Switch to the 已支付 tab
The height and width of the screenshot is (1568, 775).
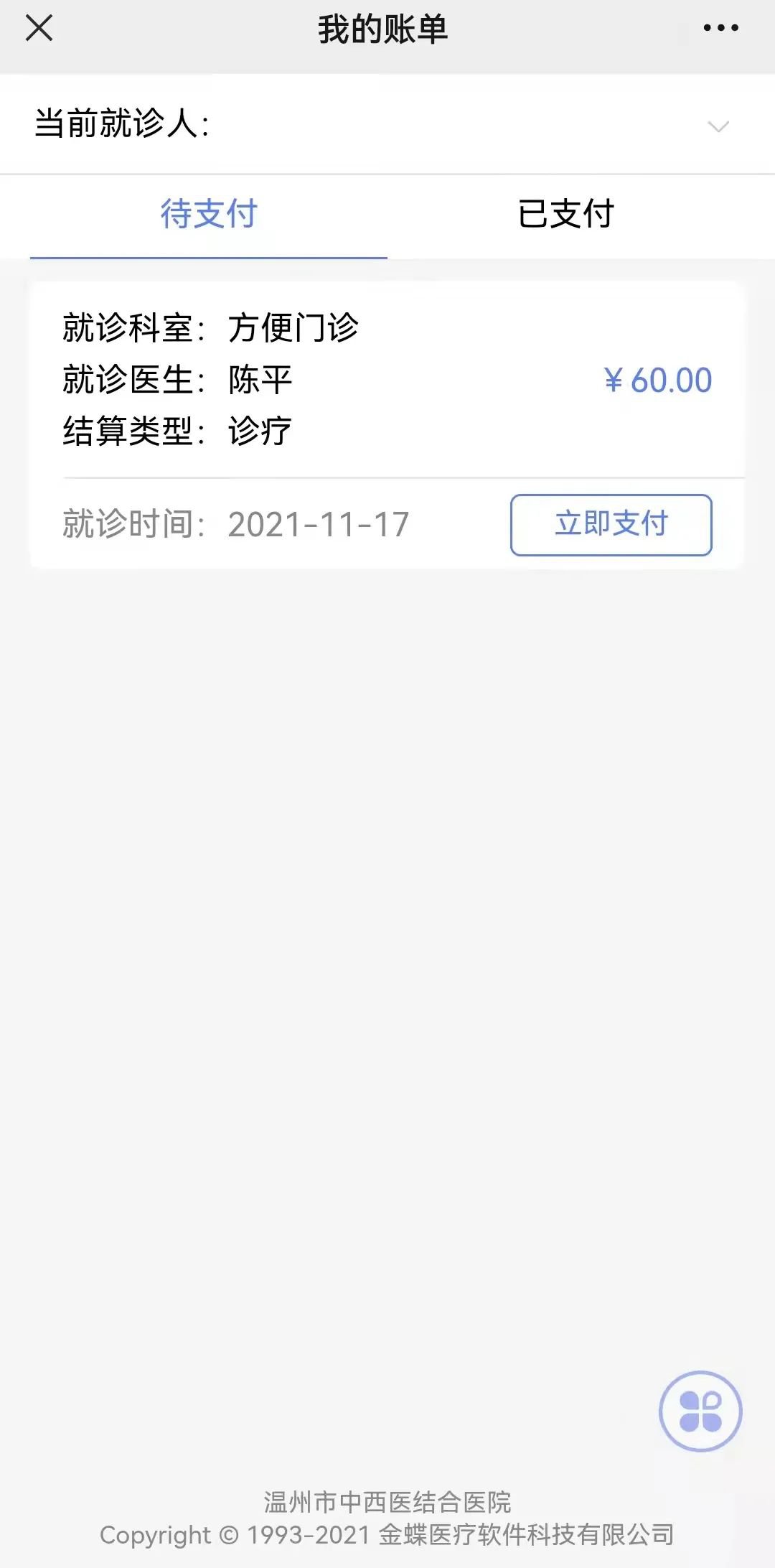(x=566, y=214)
